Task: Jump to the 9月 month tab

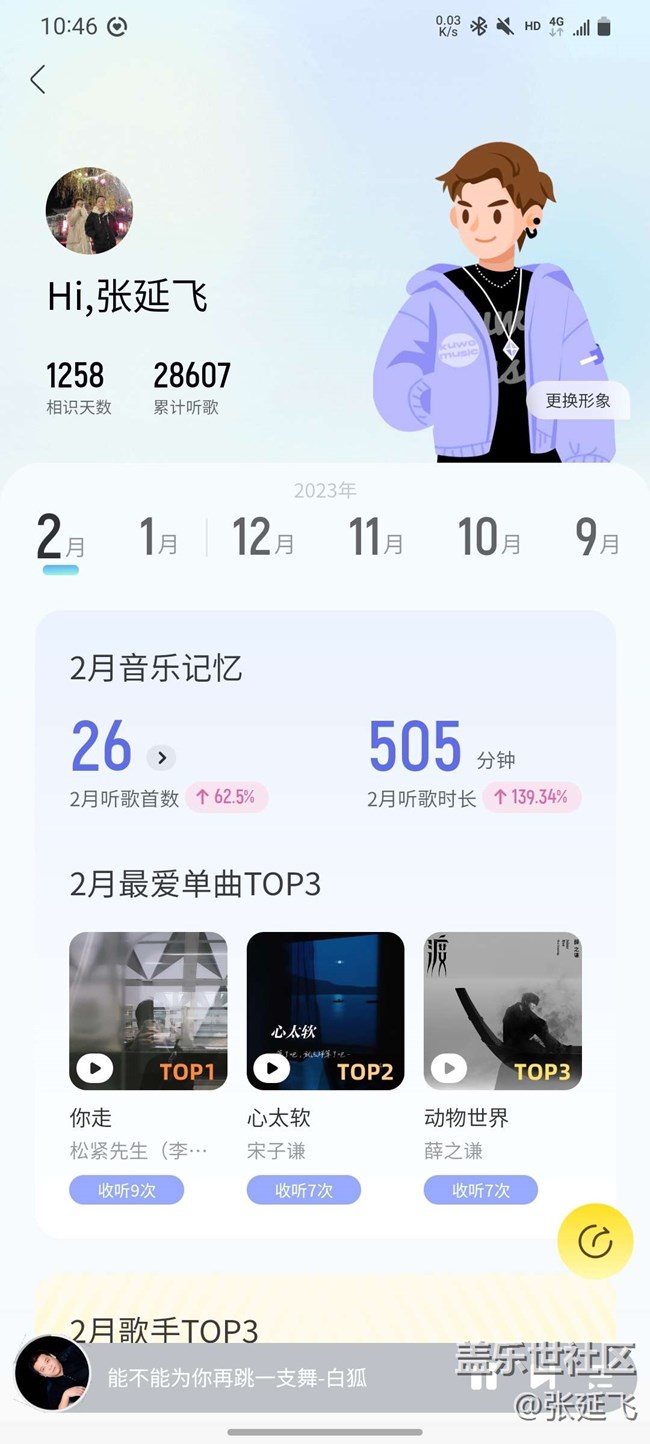Action: click(597, 540)
